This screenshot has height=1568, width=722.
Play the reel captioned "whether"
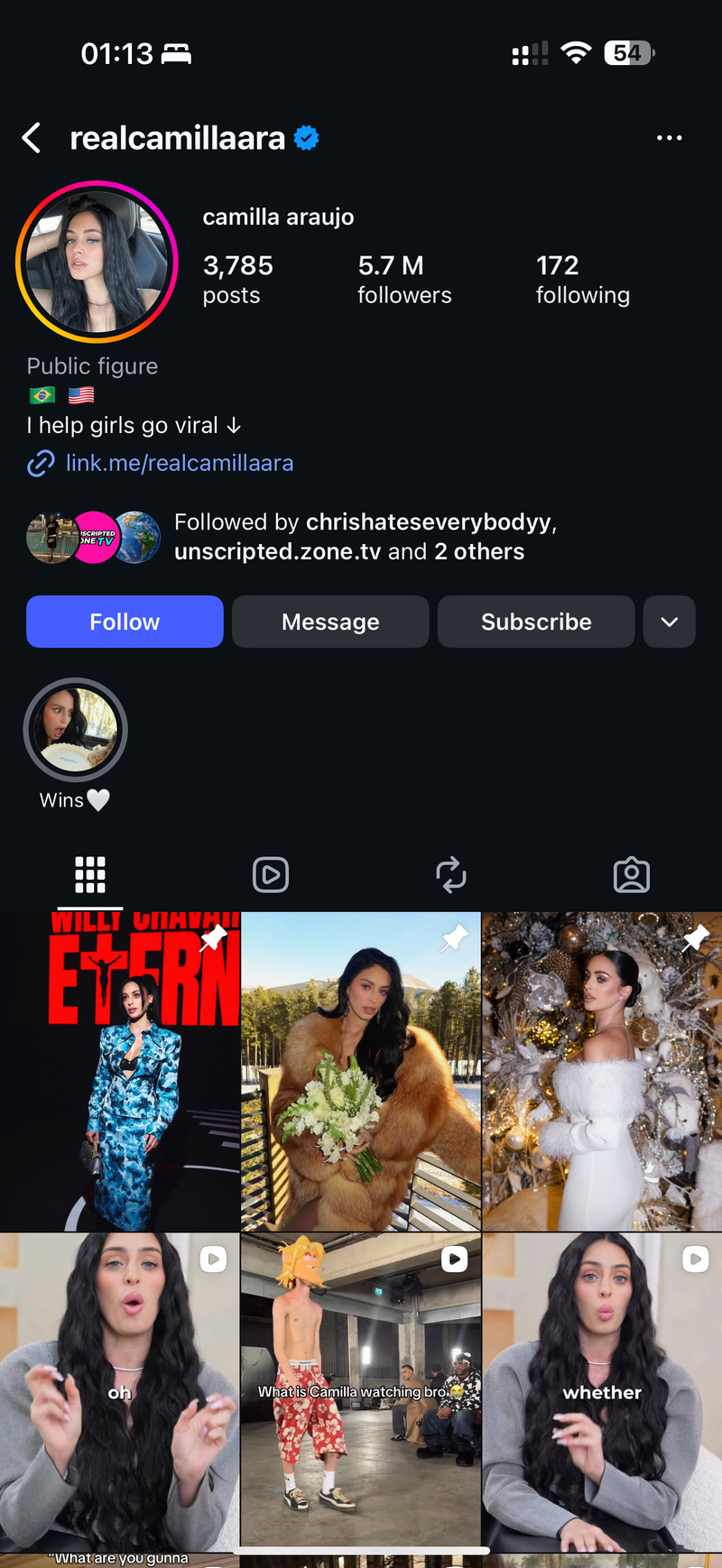click(602, 1392)
